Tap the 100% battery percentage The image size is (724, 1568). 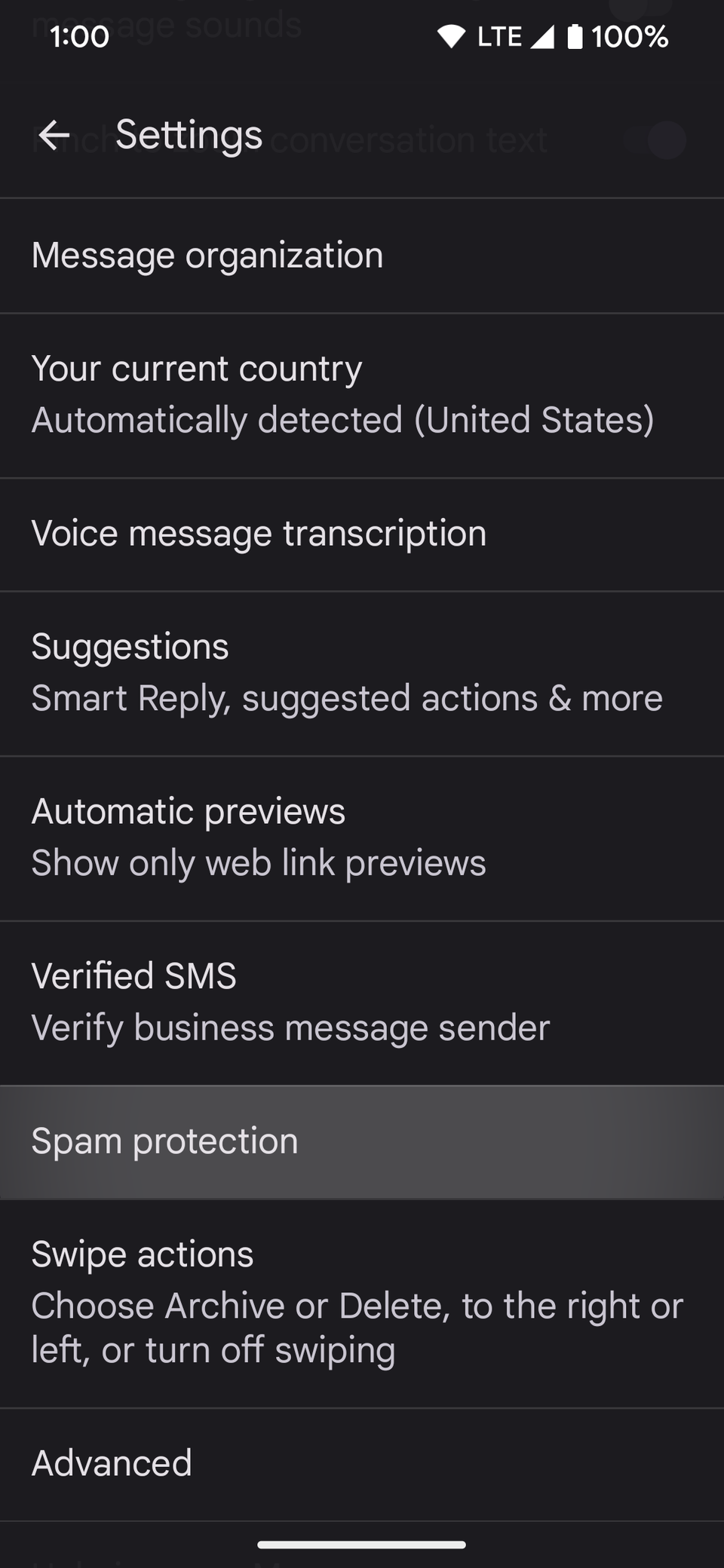tap(630, 35)
